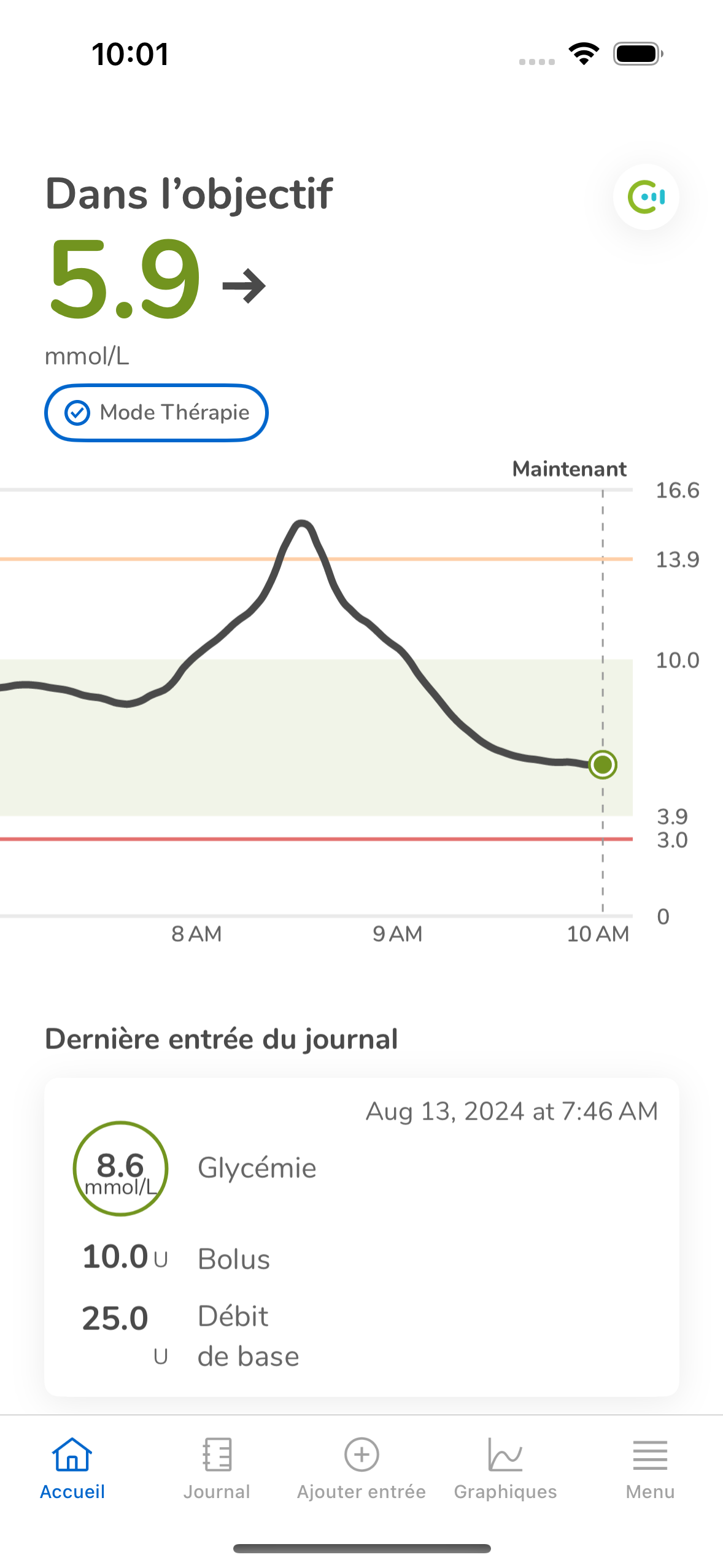Open the Journal tab
The image size is (723, 1568).
pos(217,1468)
